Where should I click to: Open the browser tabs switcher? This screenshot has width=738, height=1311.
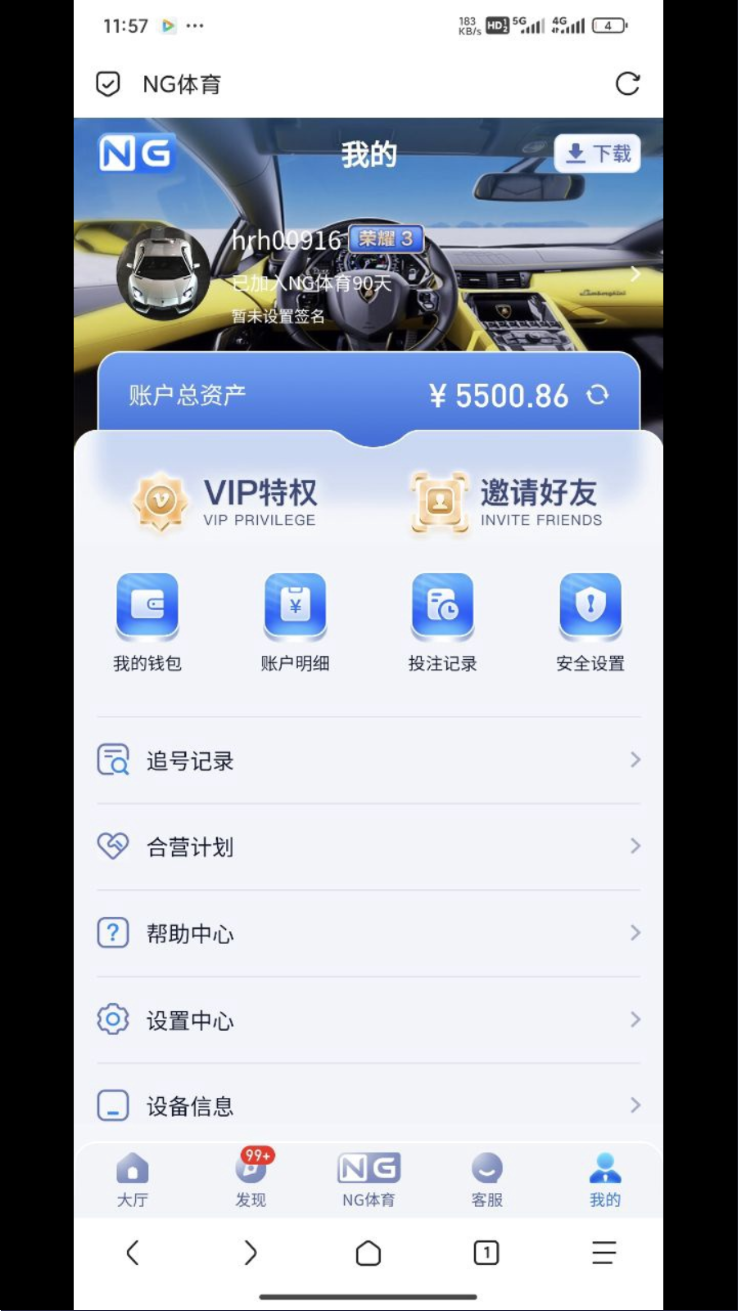point(486,1252)
